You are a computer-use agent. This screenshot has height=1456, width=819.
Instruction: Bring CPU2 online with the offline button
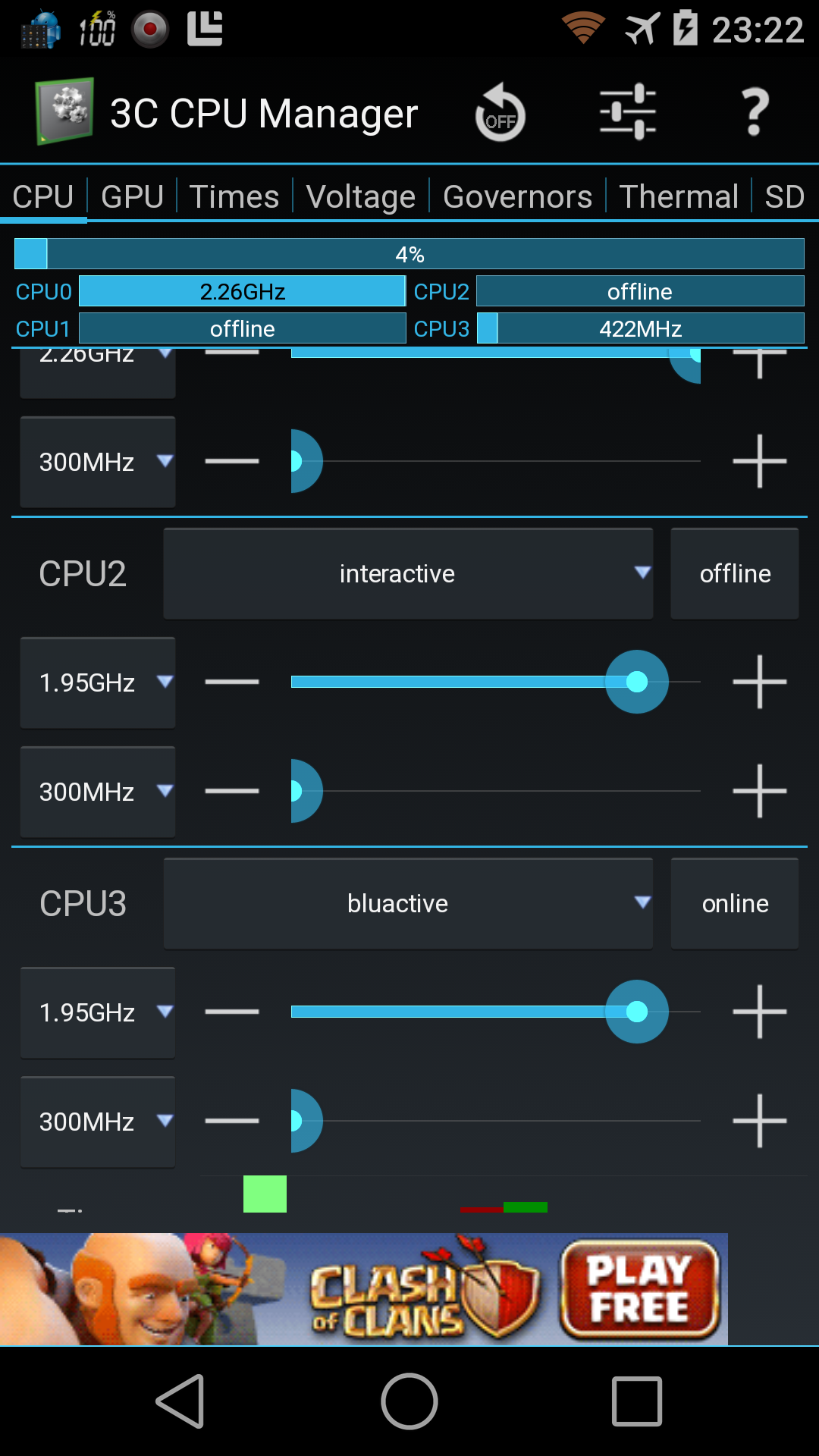click(733, 573)
